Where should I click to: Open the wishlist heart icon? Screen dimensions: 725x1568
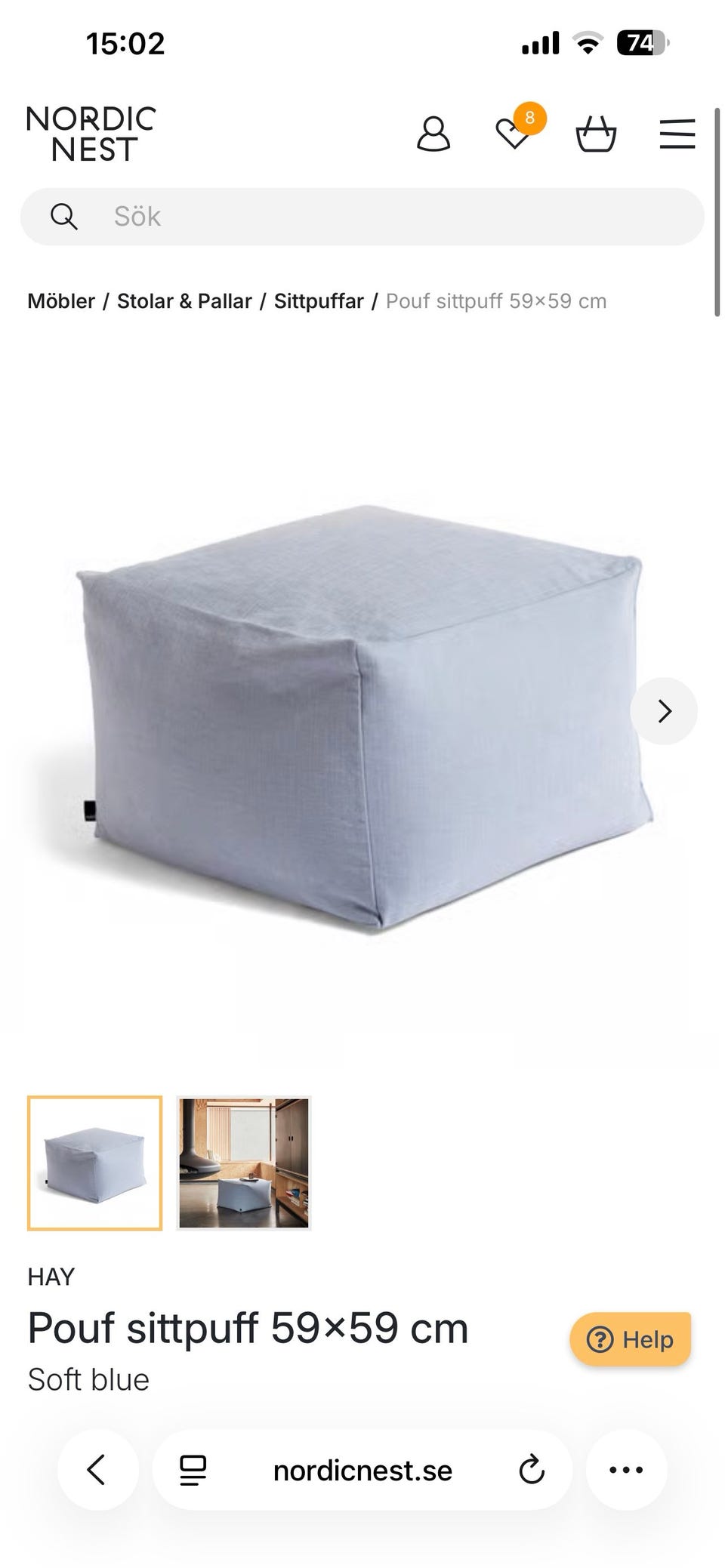point(514,134)
